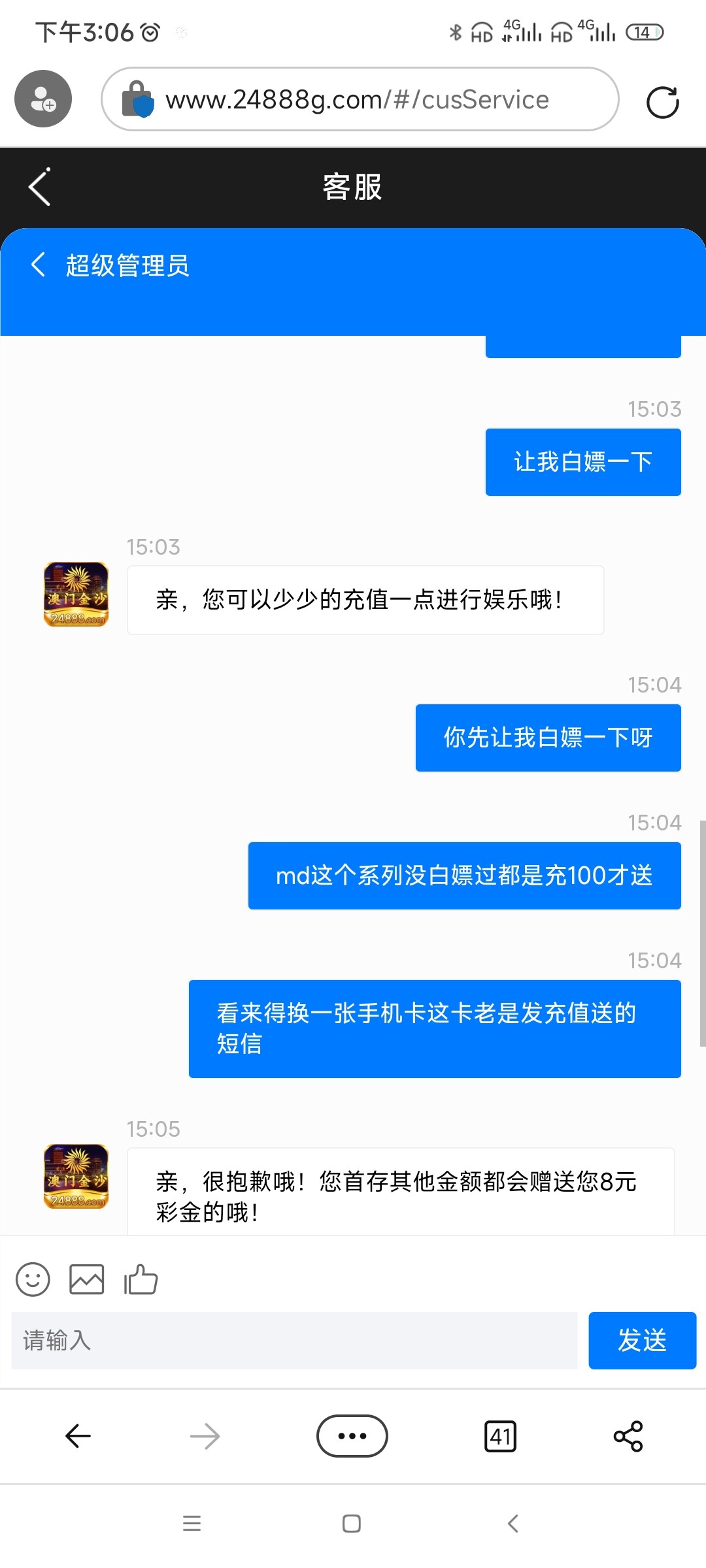Focus the 请输入 message field

pyautogui.click(x=294, y=1340)
